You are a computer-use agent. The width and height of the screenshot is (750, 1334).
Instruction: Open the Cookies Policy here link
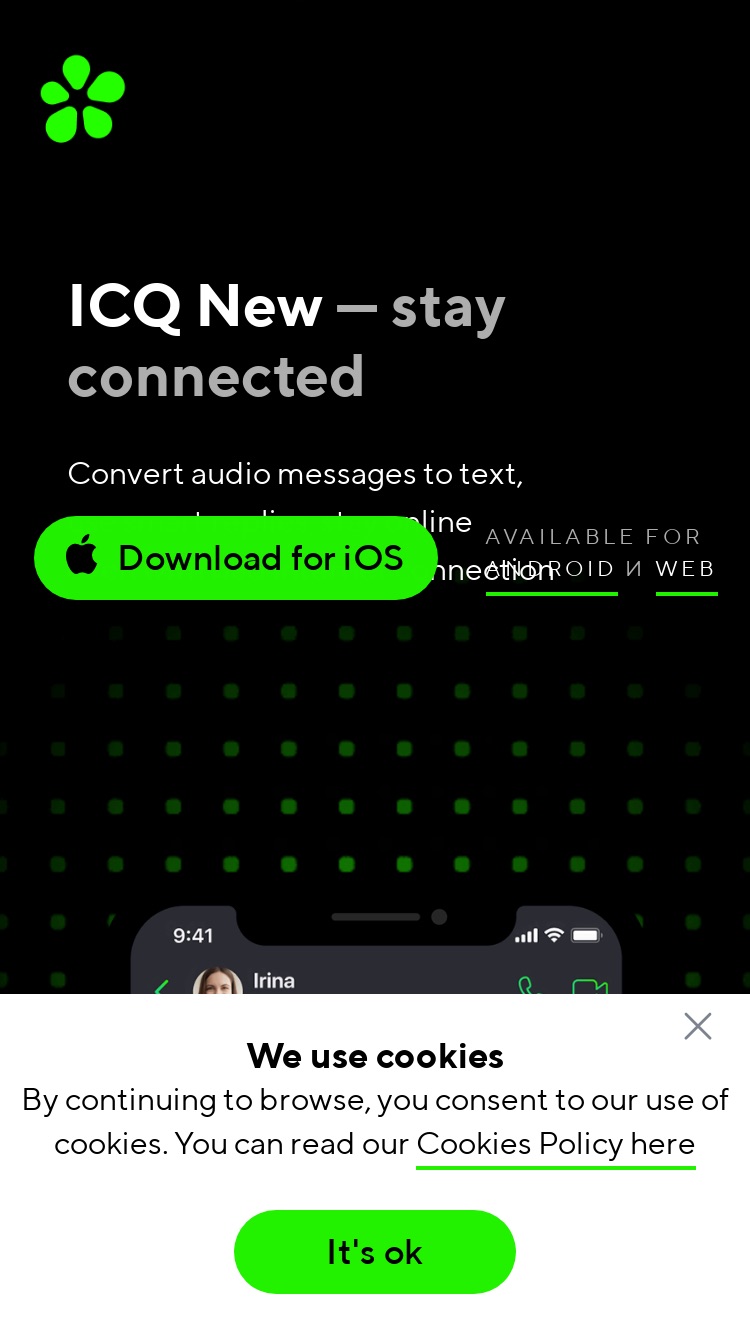pyautogui.click(x=556, y=1144)
